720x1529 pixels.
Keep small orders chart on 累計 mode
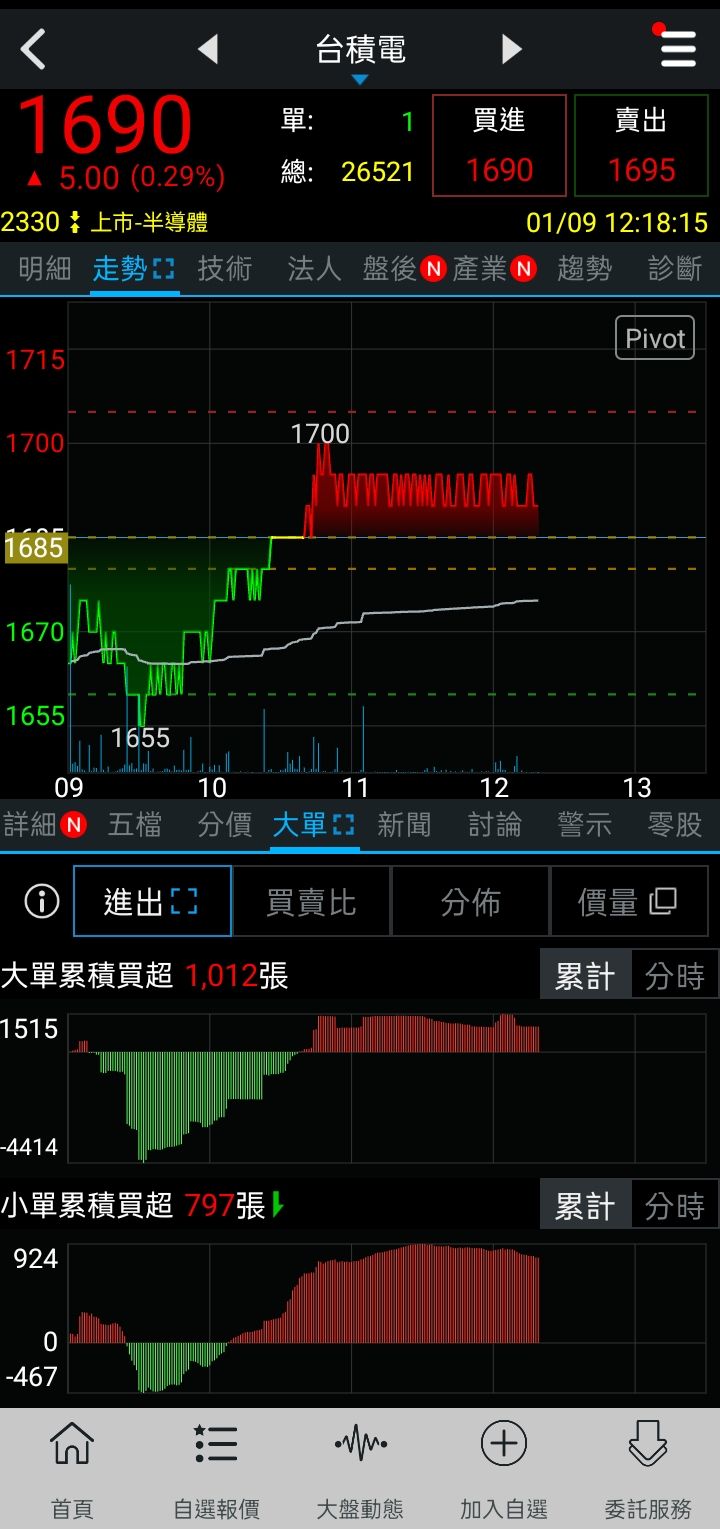585,1205
